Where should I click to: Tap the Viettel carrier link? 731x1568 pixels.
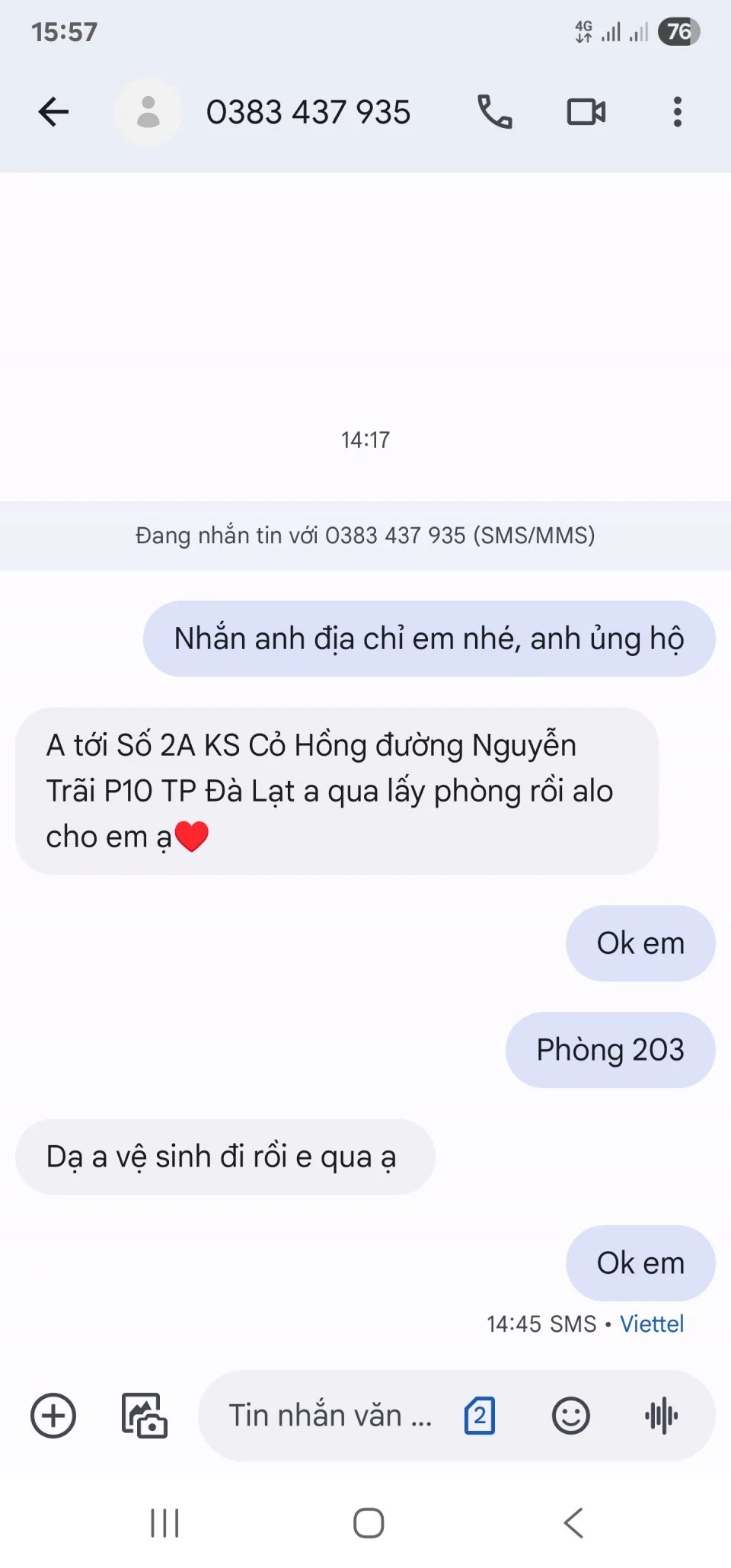(x=652, y=1324)
